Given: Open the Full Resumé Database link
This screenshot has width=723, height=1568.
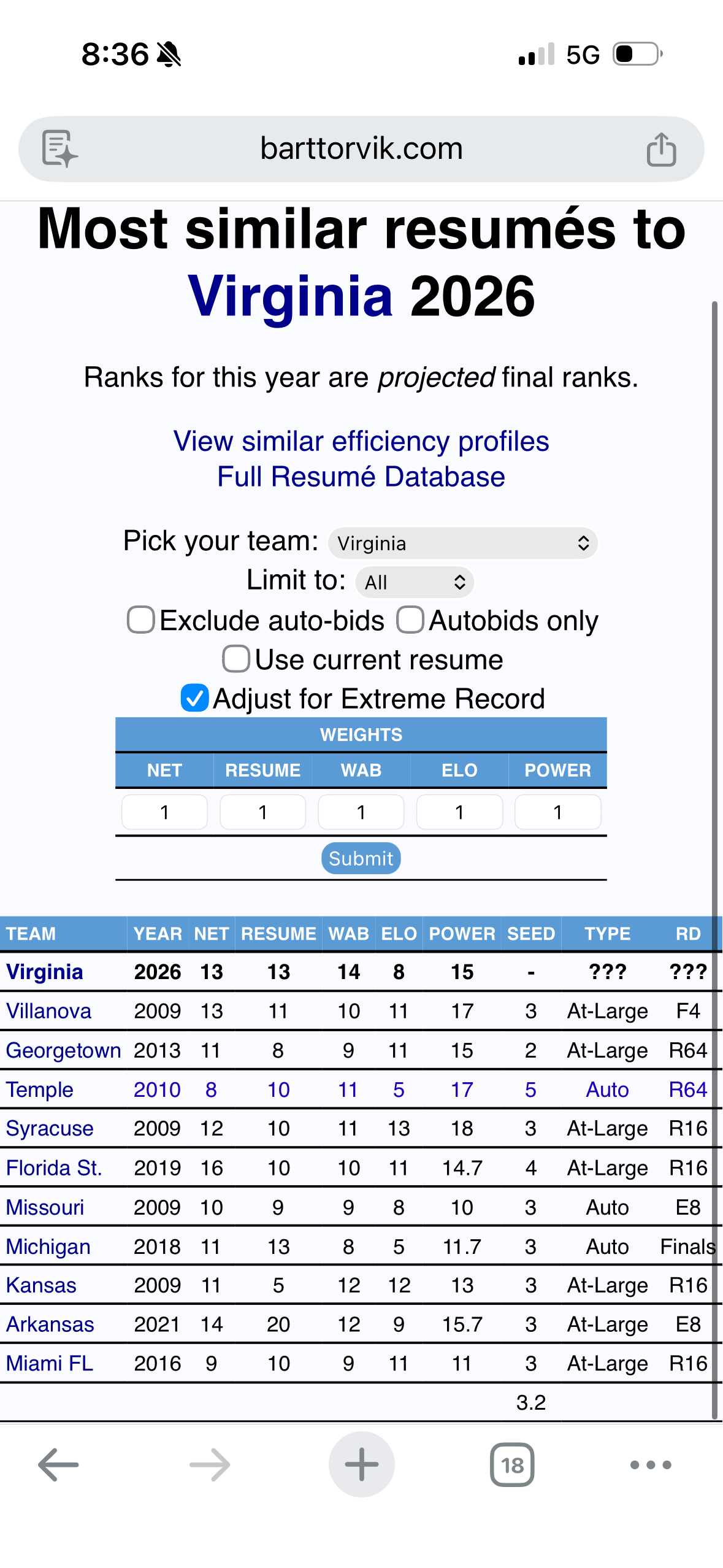Looking at the screenshot, I should tap(361, 477).
